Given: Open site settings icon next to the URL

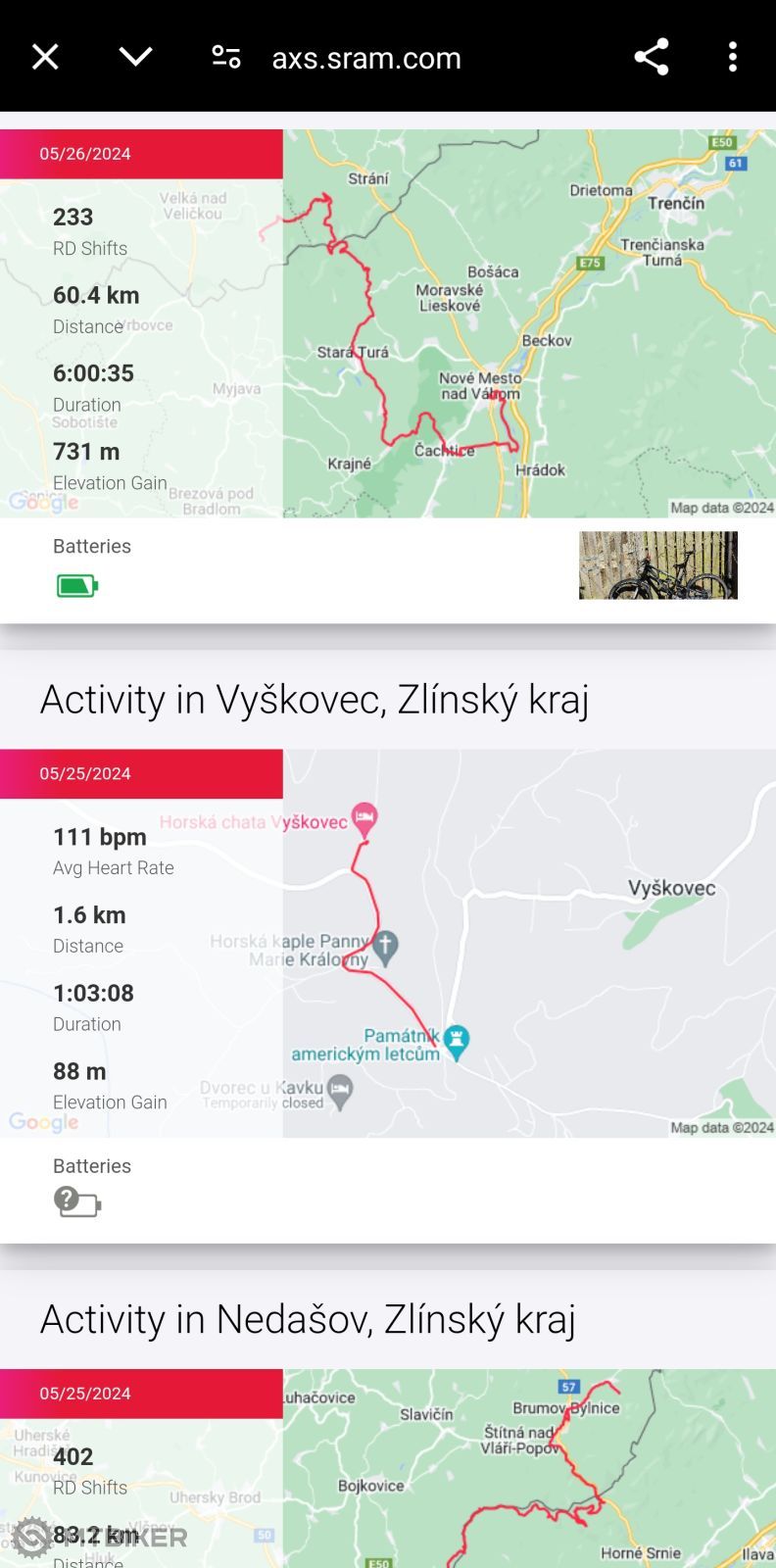Looking at the screenshot, I should pyautogui.click(x=226, y=58).
